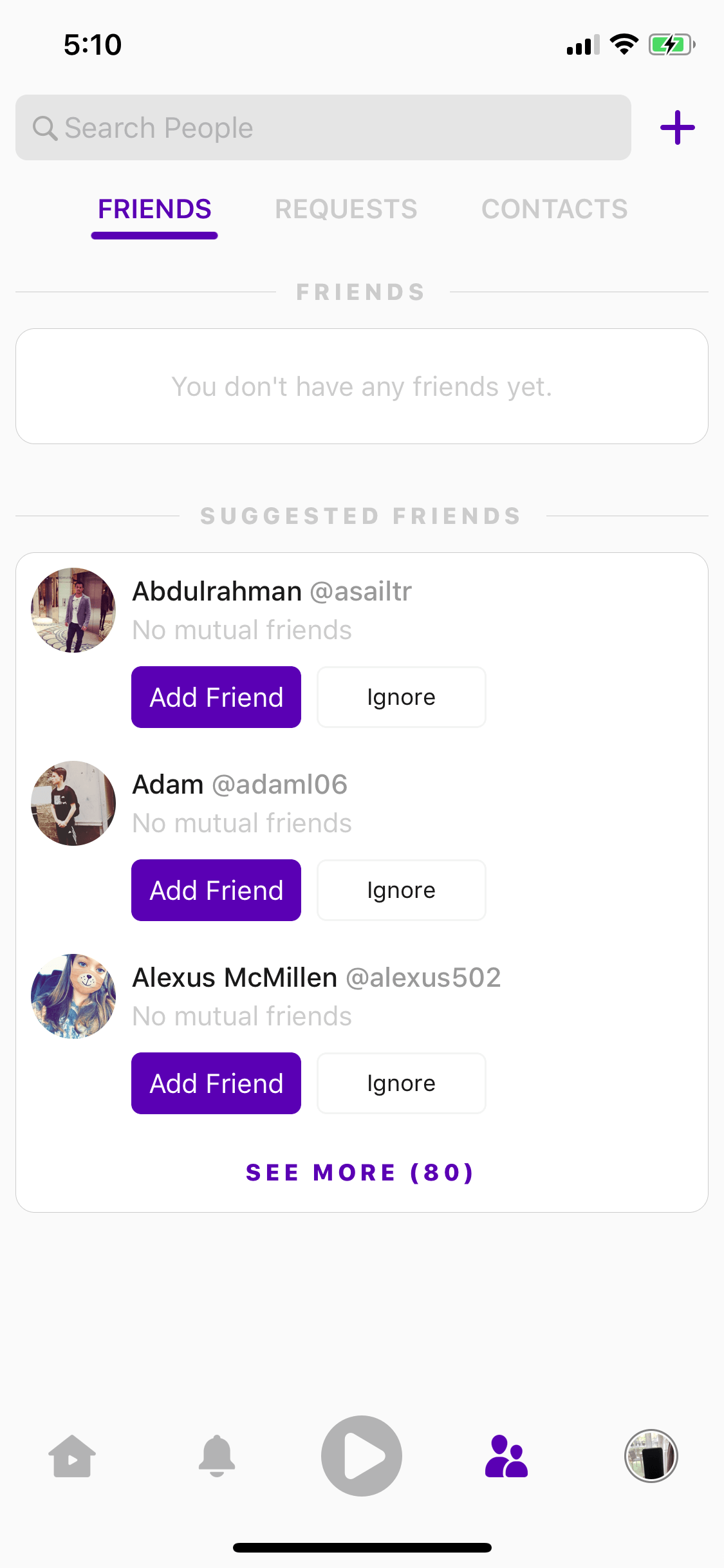
Task: Switch to the Requests tab
Action: [346, 209]
